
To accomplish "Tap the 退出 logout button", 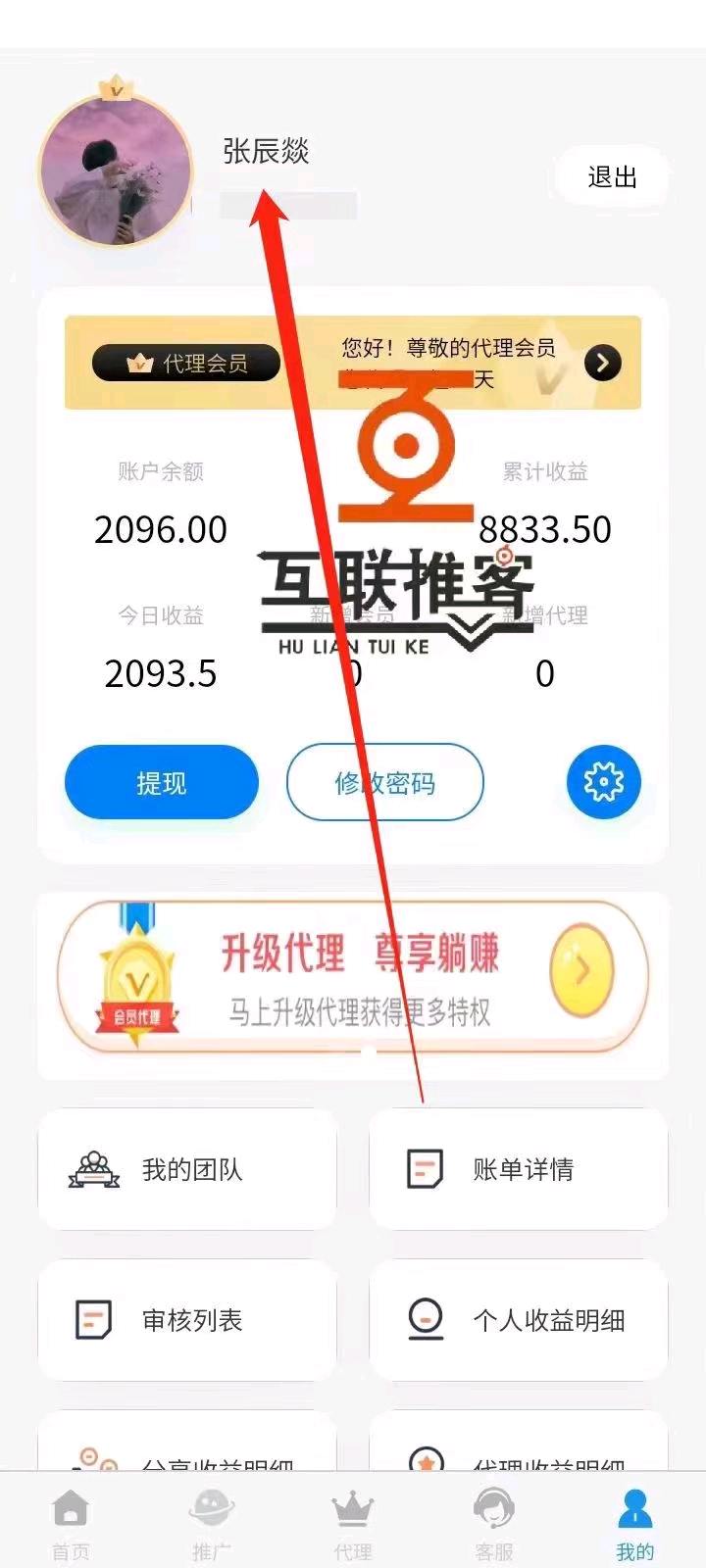I will [612, 177].
